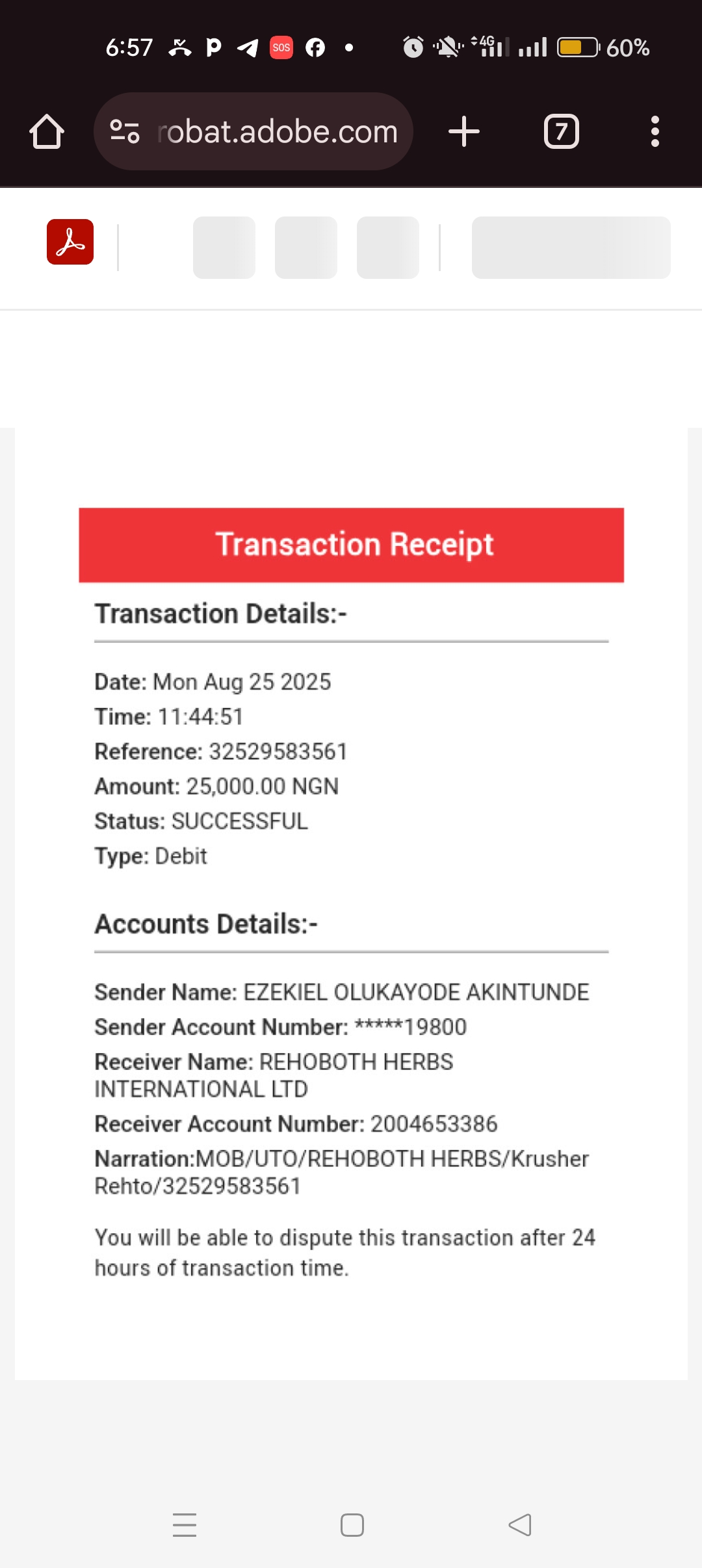The width and height of the screenshot is (702, 1568).
Task: Tap the acrobat.adobe.com address bar
Action: point(276,132)
